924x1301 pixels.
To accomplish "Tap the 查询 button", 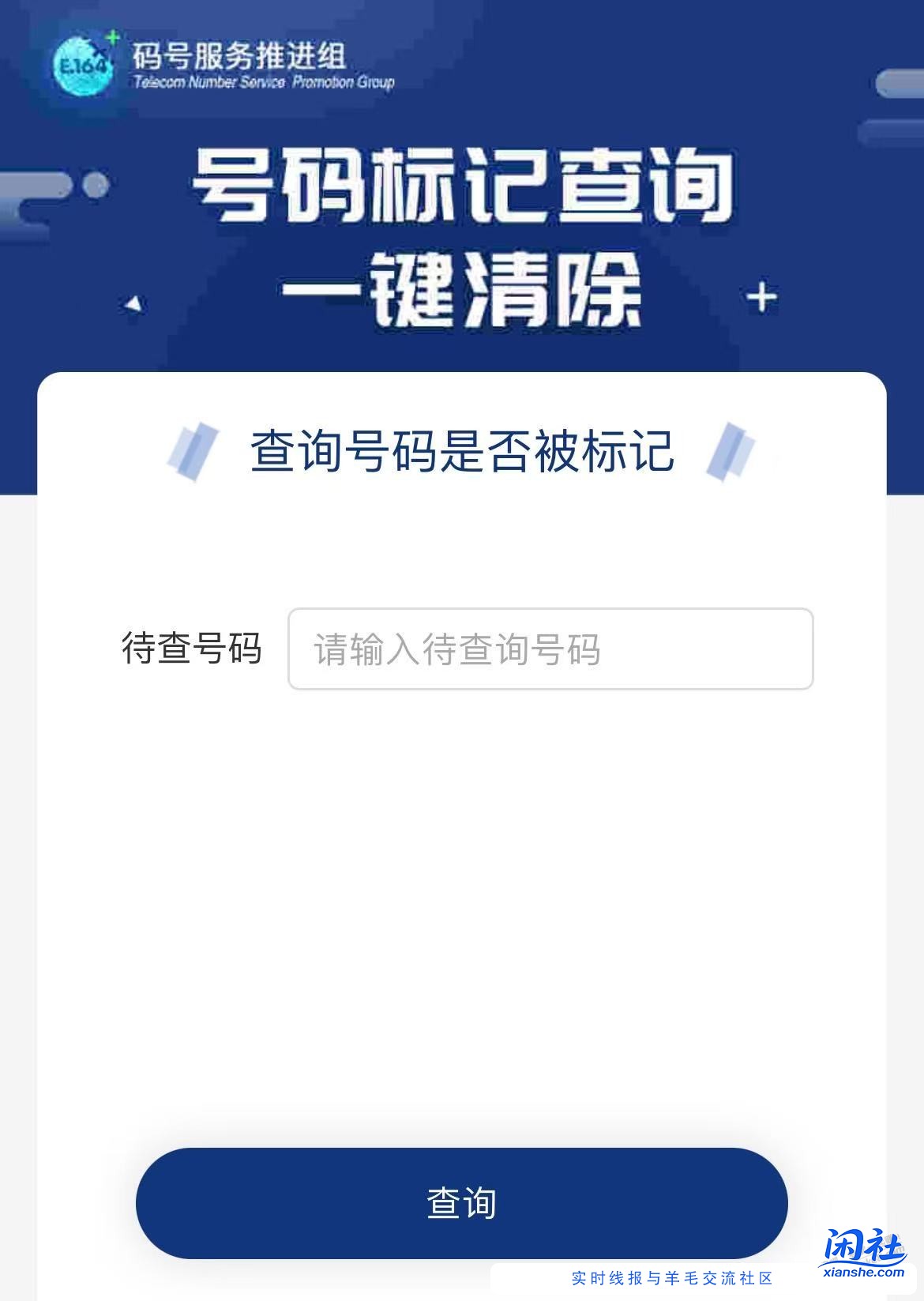I will (x=461, y=1202).
